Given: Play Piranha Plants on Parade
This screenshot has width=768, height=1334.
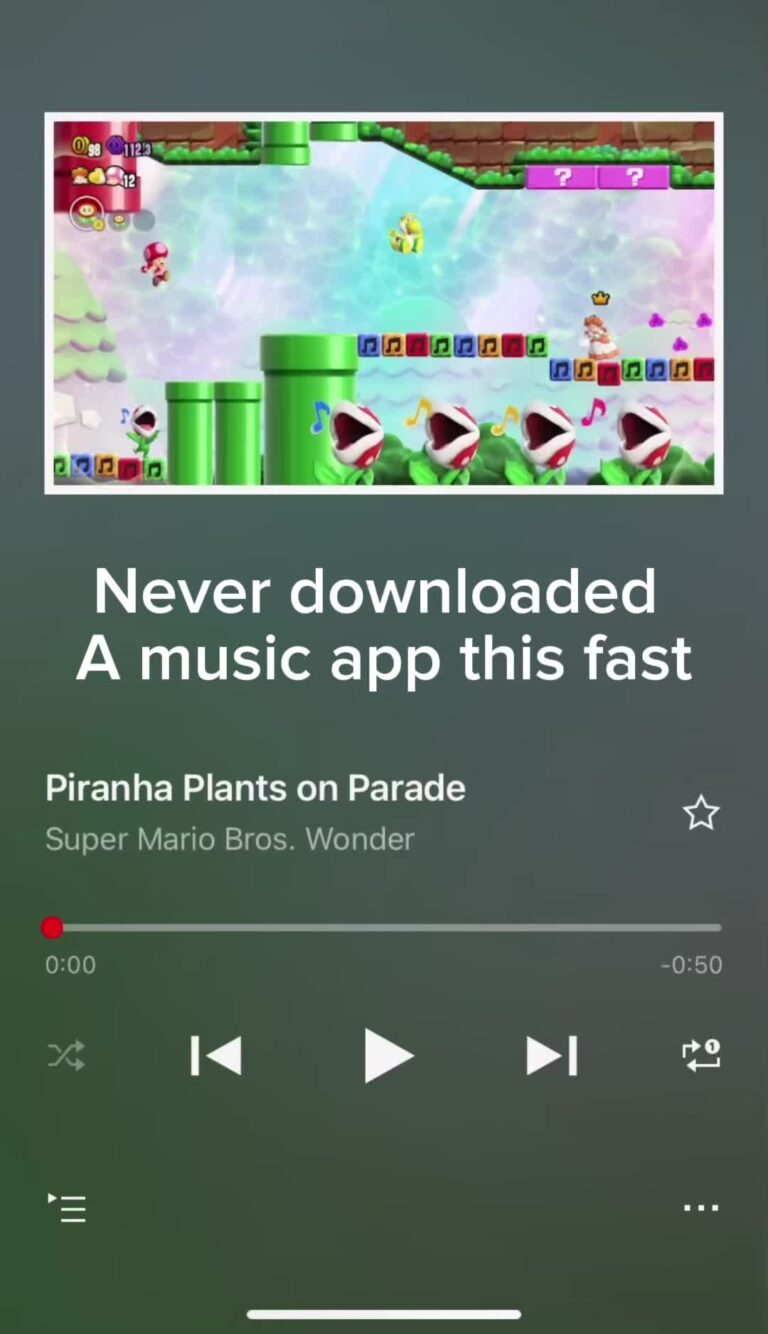Looking at the screenshot, I should point(388,1056).
